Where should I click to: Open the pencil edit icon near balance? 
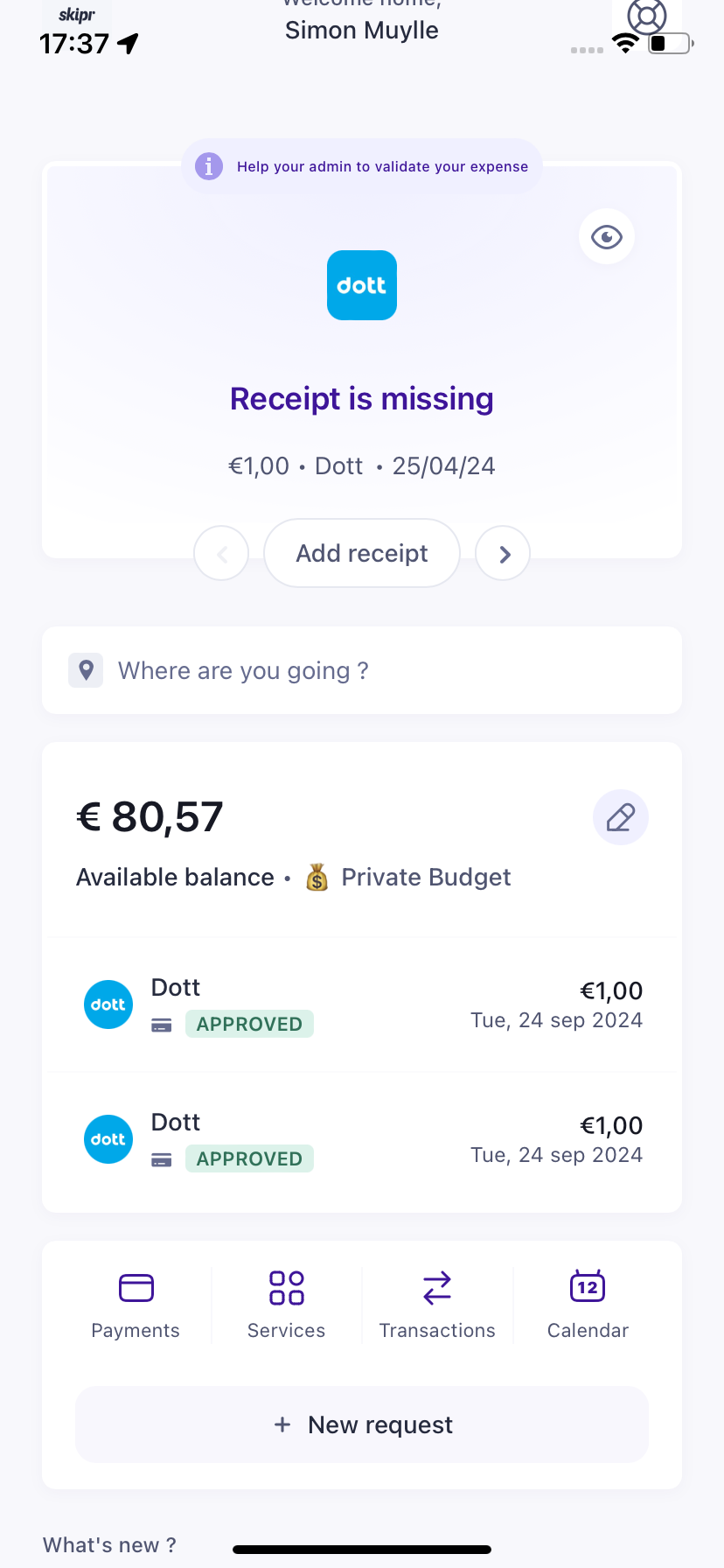click(x=620, y=816)
